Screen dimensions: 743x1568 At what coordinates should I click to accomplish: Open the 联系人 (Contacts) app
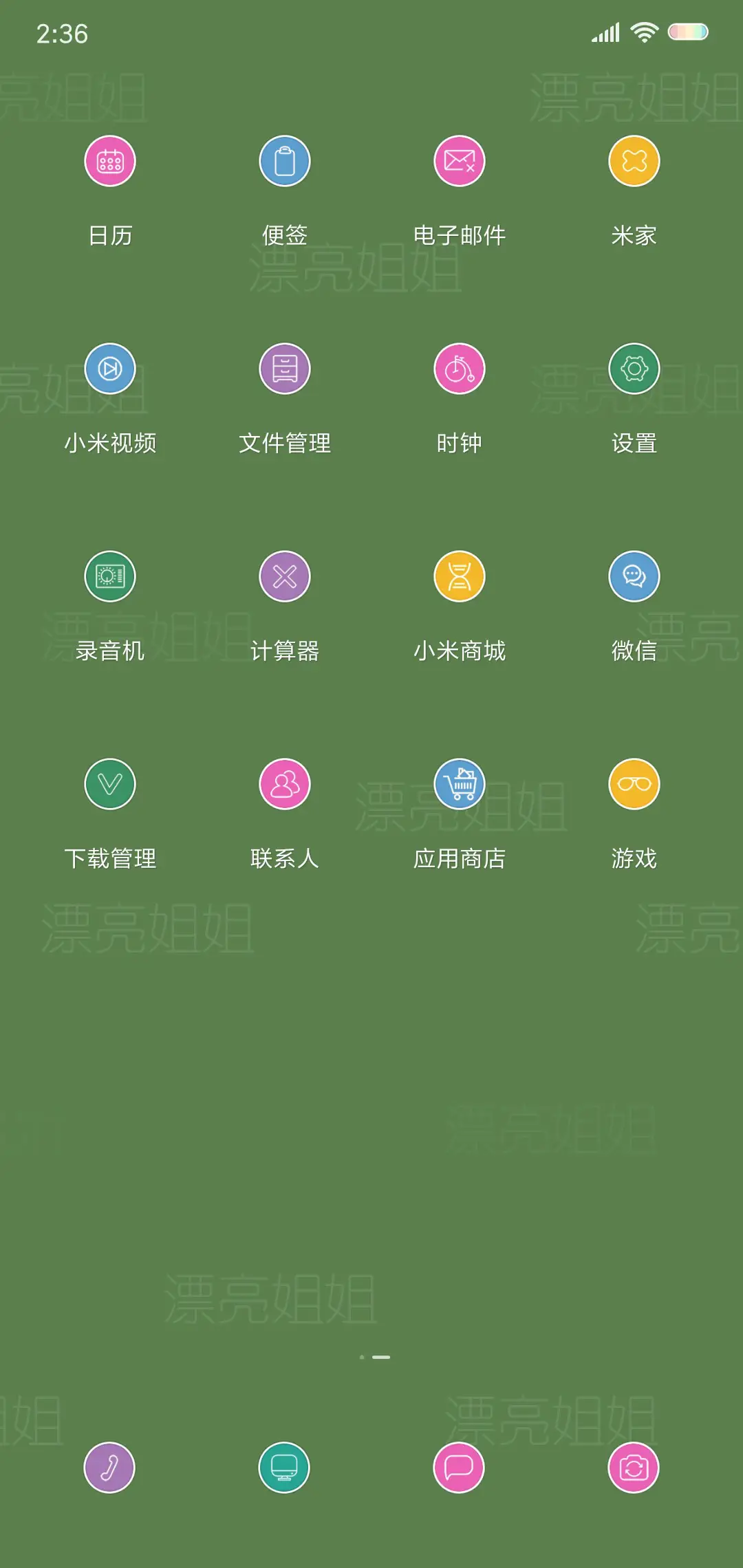click(x=284, y=784)
